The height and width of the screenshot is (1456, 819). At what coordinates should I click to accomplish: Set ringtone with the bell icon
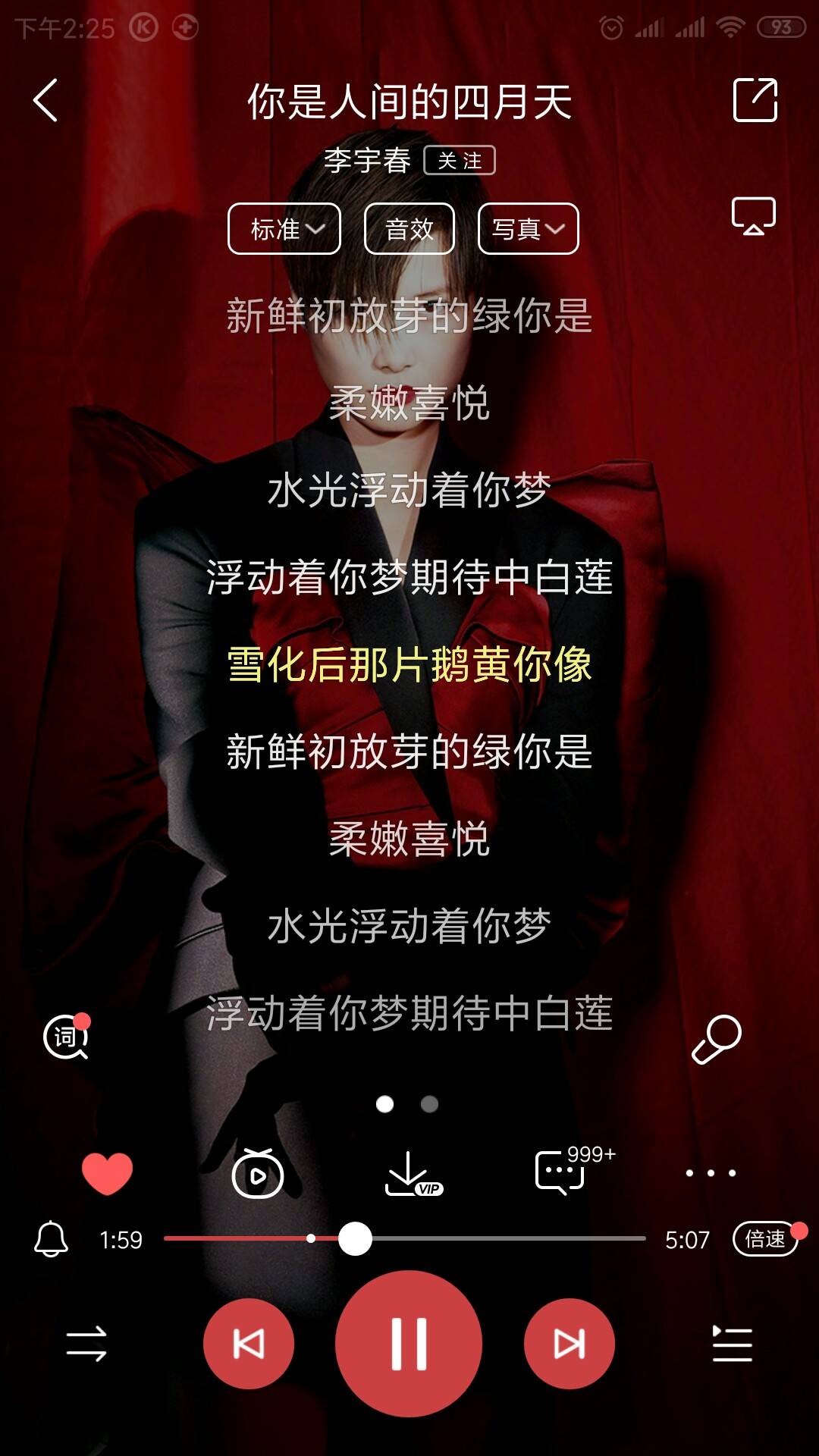[52, 1239]
